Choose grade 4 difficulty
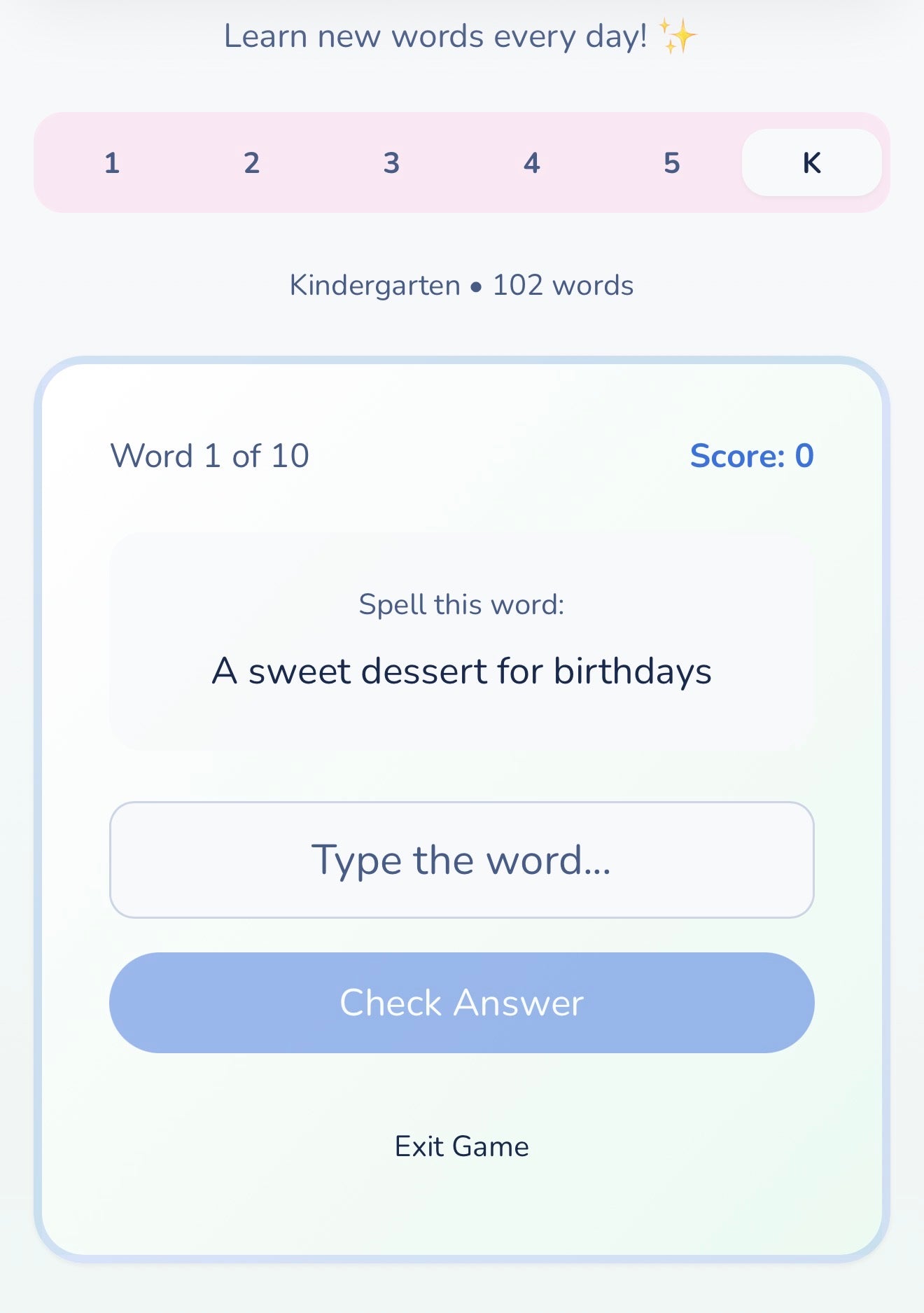The width and height of the screenshot is (924, 1313). [532, 163]
